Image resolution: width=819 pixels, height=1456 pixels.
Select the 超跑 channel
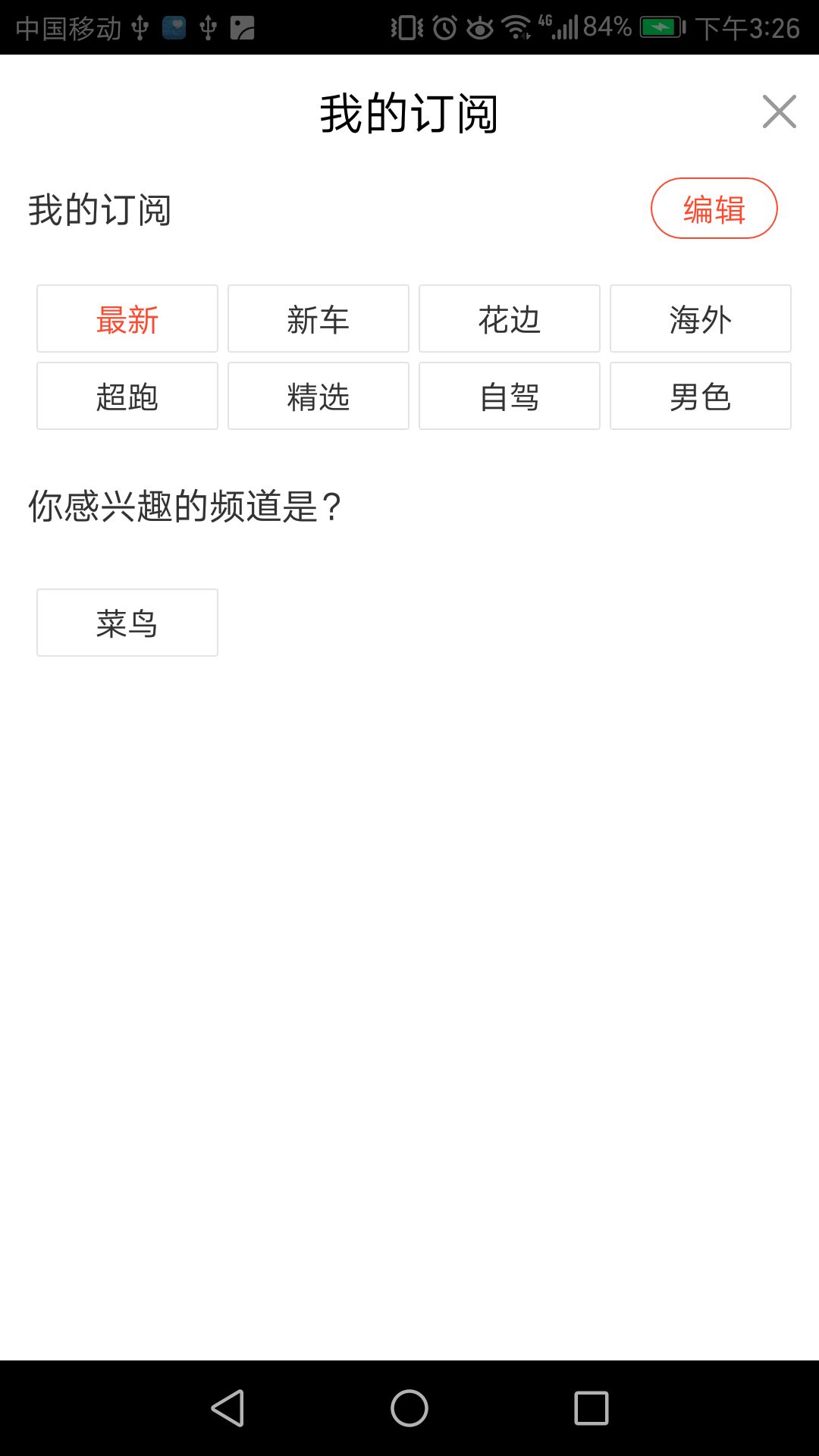127,395
